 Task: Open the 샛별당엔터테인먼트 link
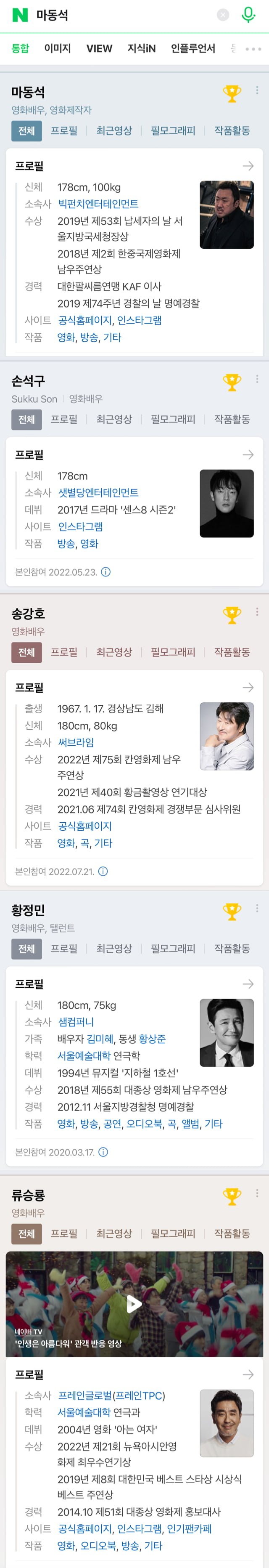[98, 492]
